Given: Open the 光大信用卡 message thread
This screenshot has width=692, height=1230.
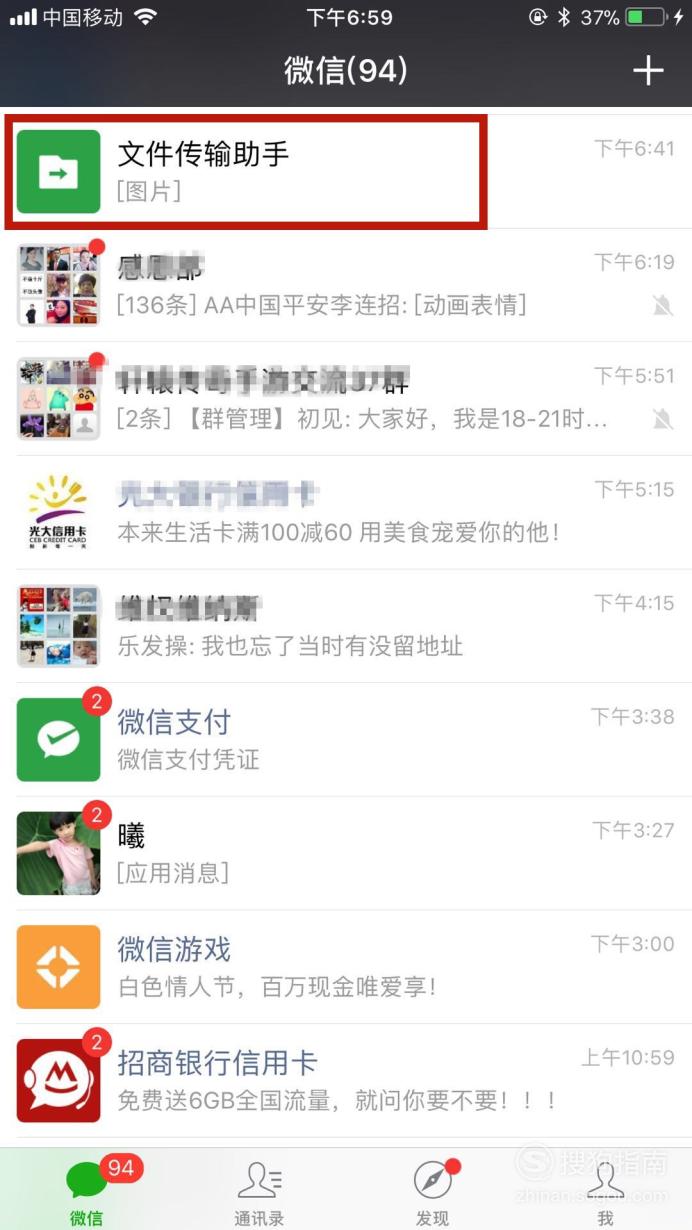Looking at the screenshot, I should [x=346, y=513].
